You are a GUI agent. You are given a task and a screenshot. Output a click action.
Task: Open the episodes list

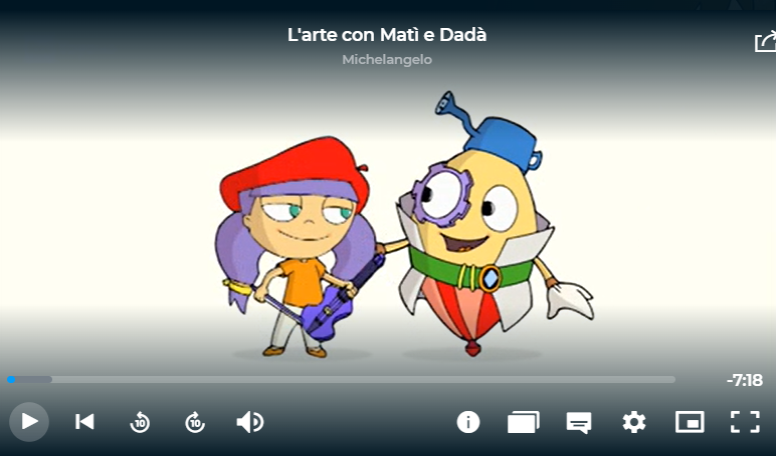click(523, 422)
